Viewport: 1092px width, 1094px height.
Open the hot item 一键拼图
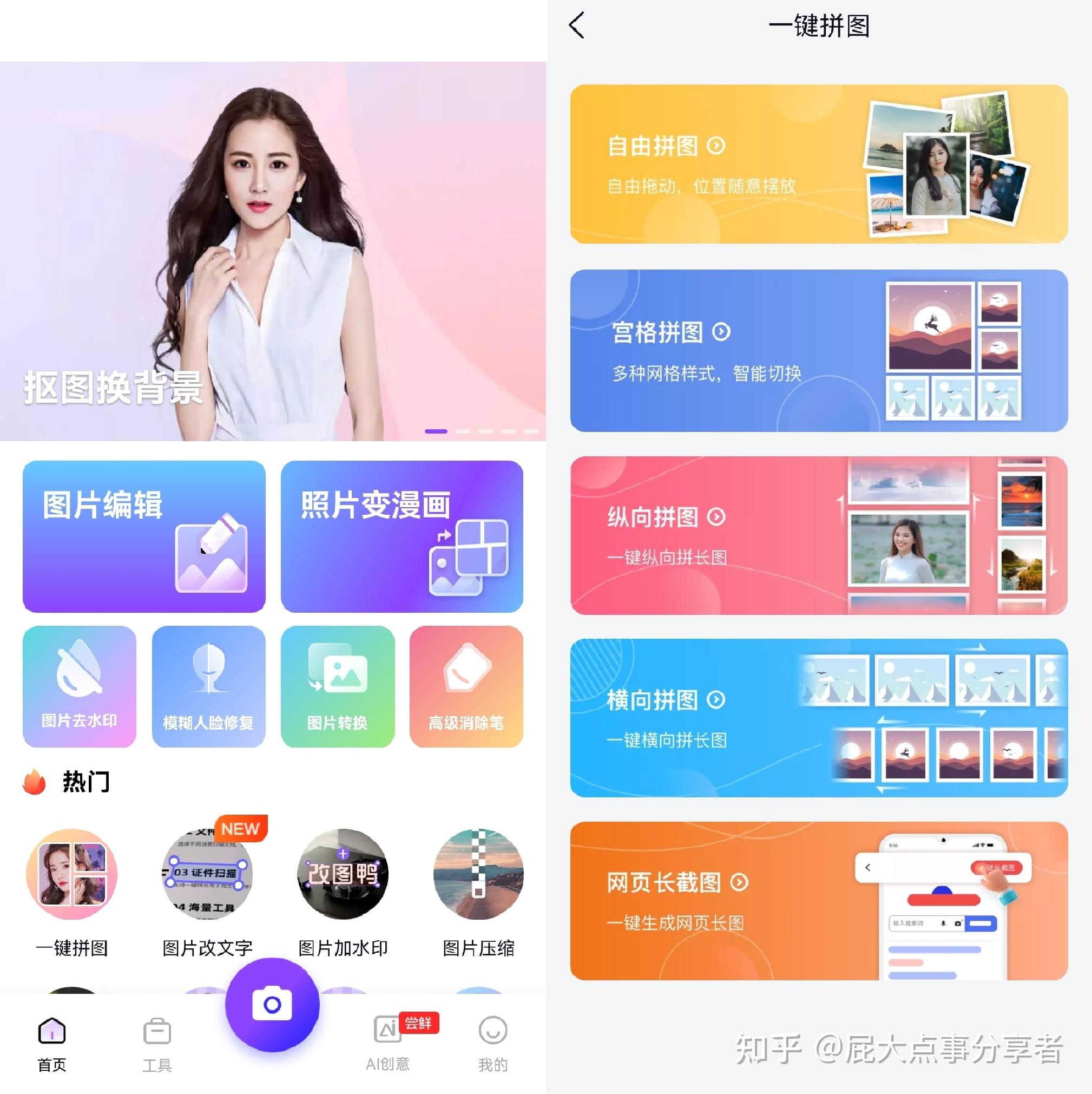pyautogui.click(x=72, y=875)
